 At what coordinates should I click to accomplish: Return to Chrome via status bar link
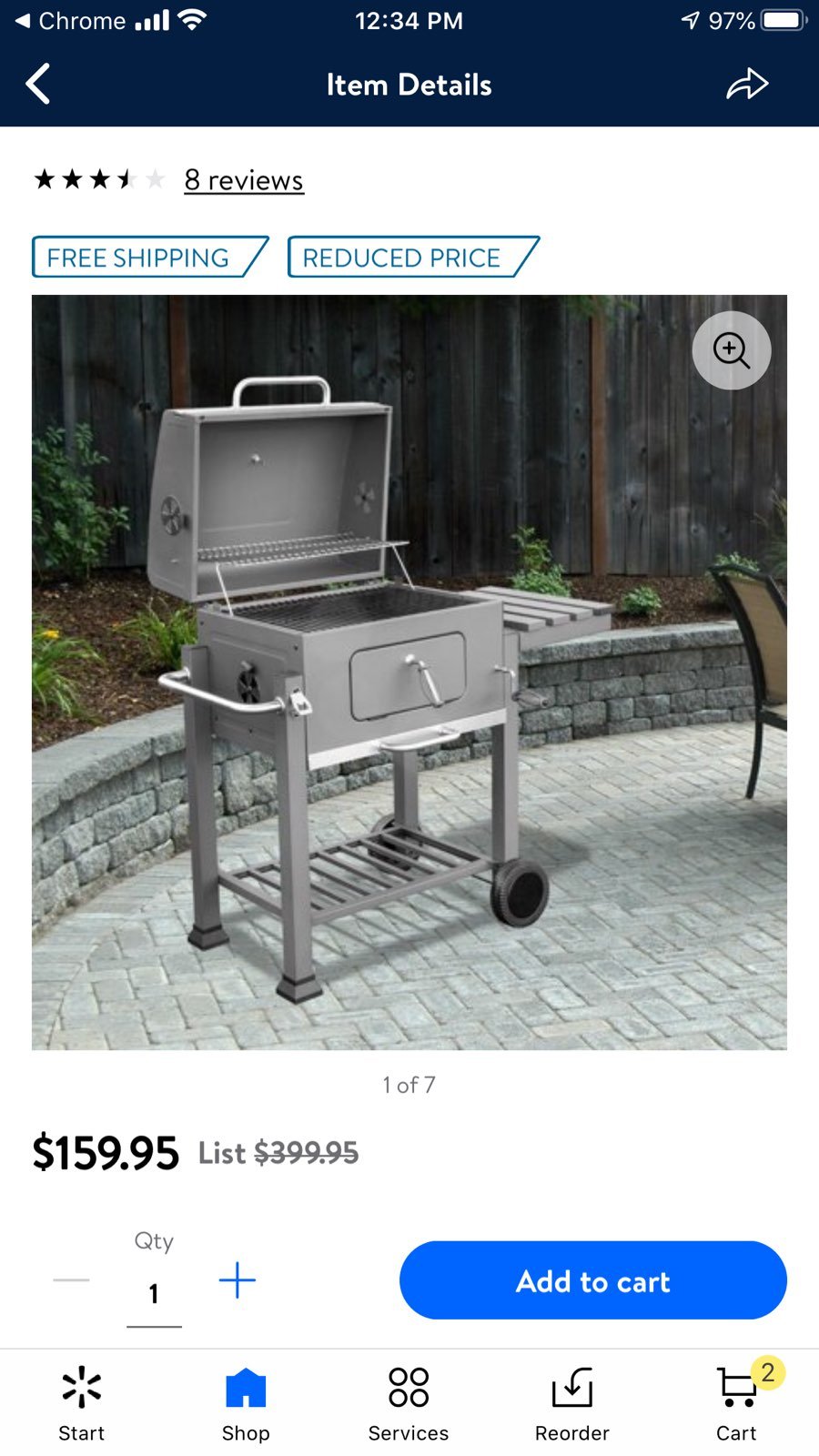click(70, 20)
